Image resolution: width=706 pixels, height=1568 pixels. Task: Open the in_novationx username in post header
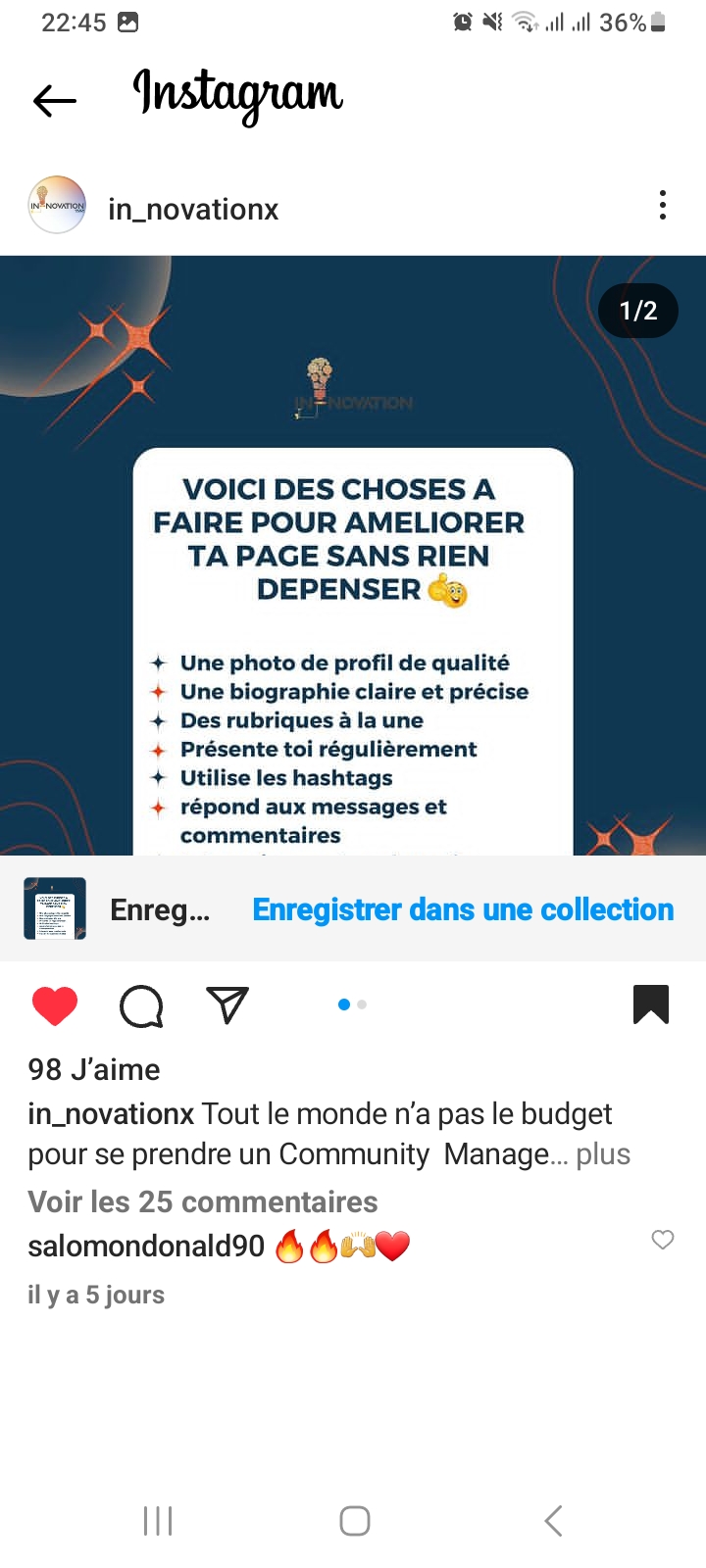point(193,209)
